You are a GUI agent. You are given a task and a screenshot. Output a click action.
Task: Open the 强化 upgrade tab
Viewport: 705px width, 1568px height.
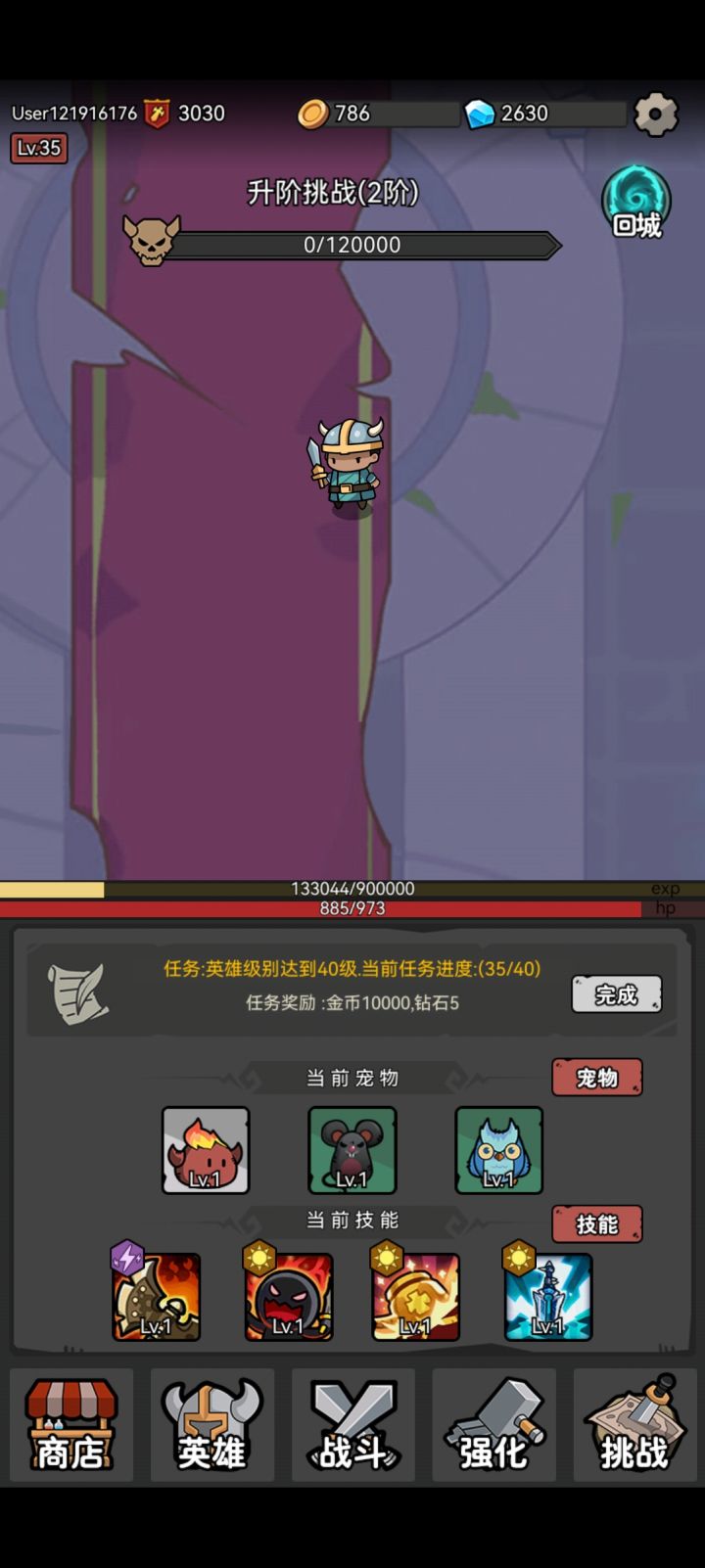pyautogui.click(x=494, y=1425)
